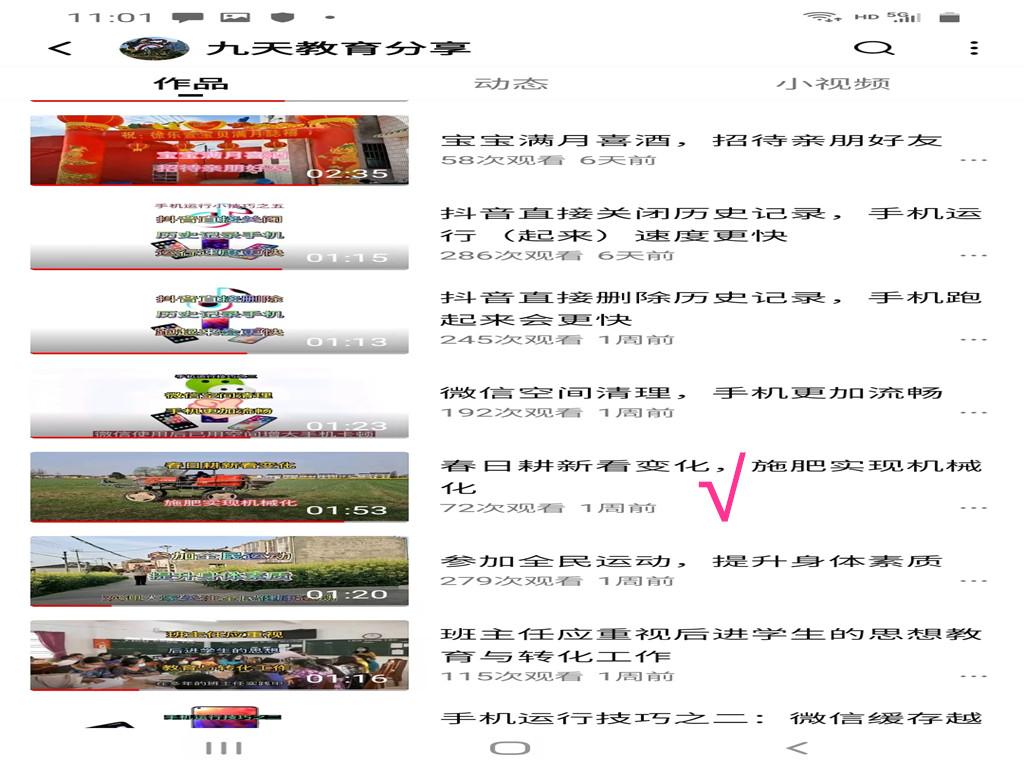This screenshot has width=1024, height=768.
Task: Open the video 班主任应重视后进学生的思想教育
Action: click(219, 655)
